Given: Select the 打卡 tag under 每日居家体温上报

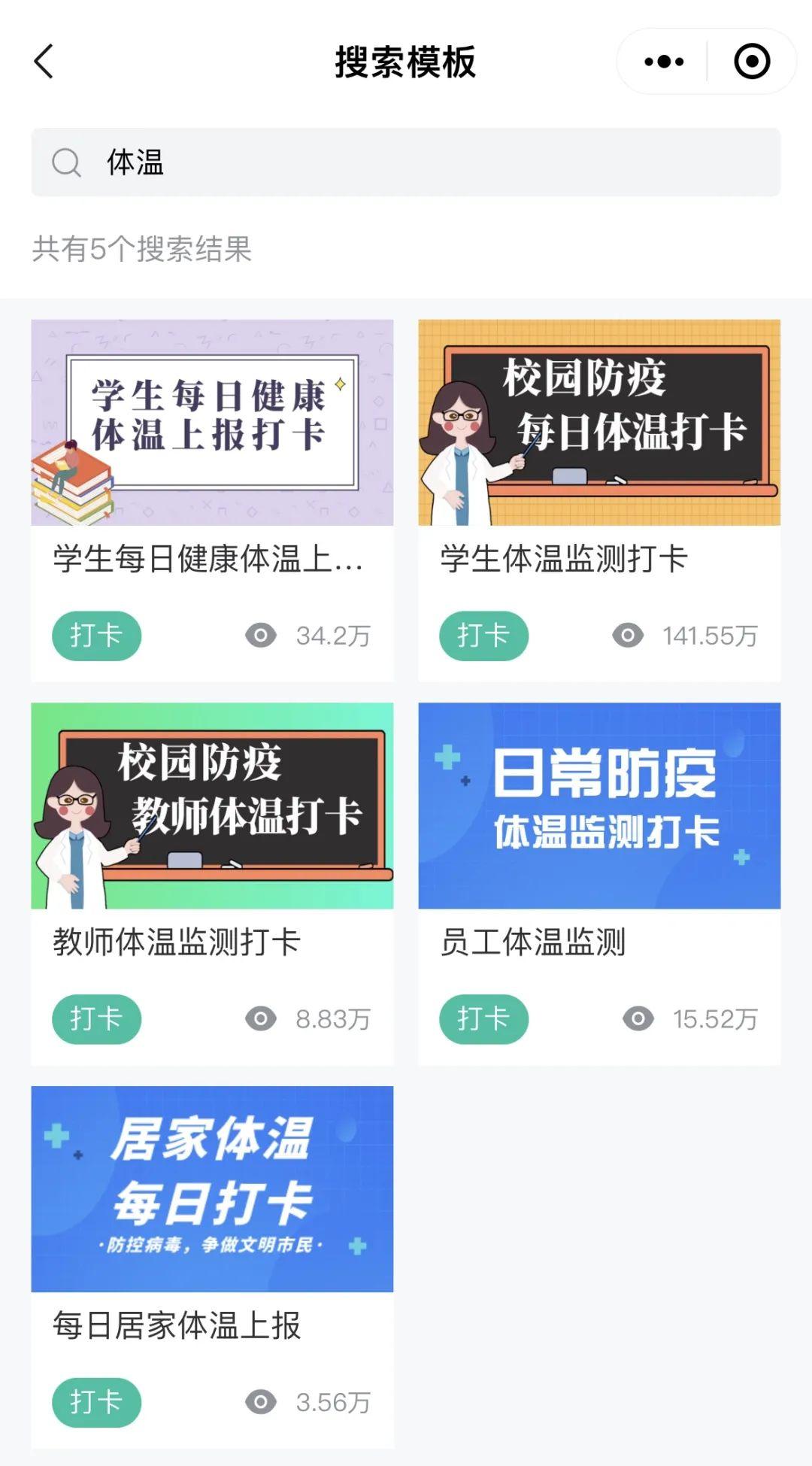Looking at the screenshot, I should coord(96,1402).
